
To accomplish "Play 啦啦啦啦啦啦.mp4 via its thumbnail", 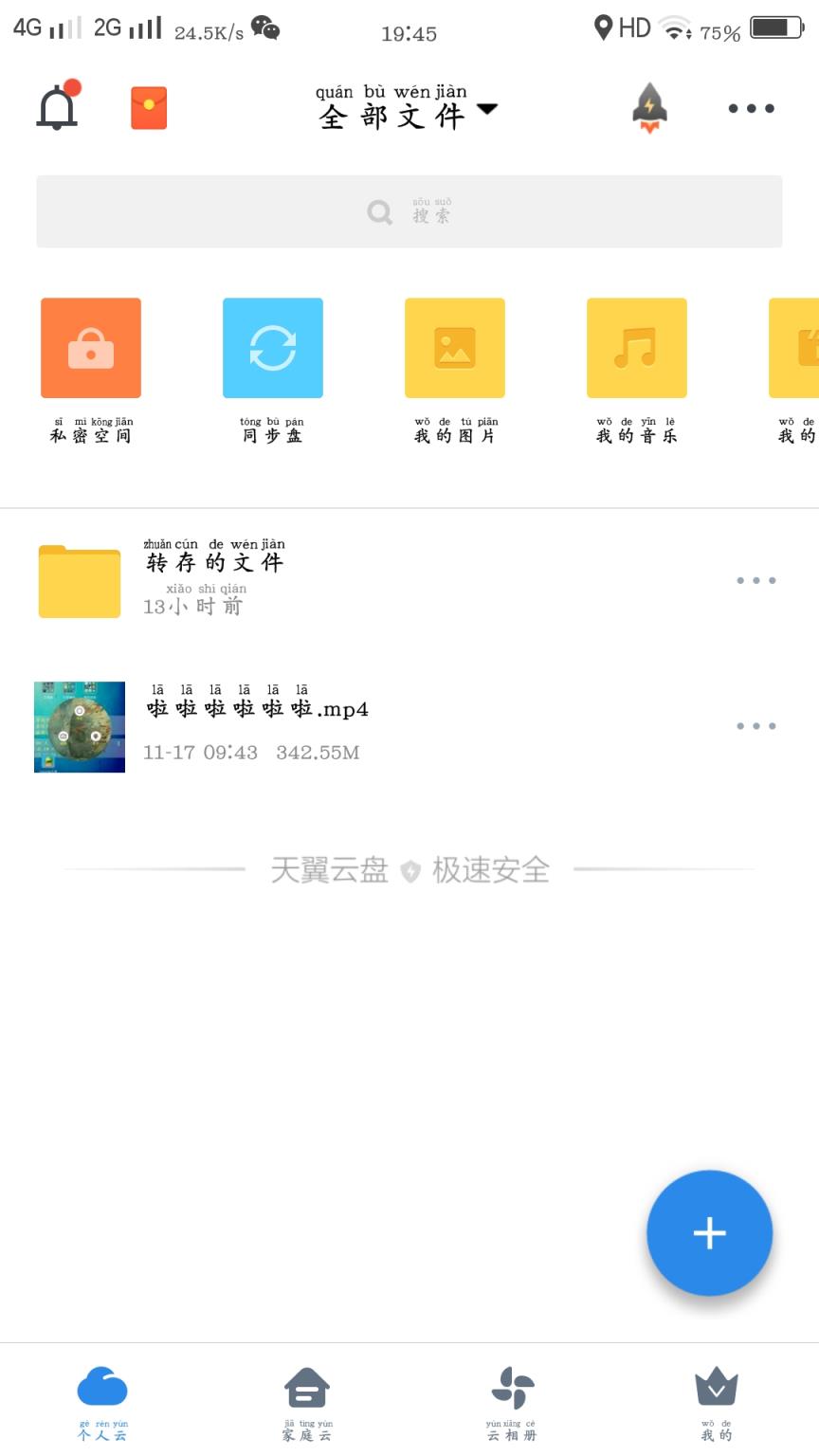I will 79,726.
